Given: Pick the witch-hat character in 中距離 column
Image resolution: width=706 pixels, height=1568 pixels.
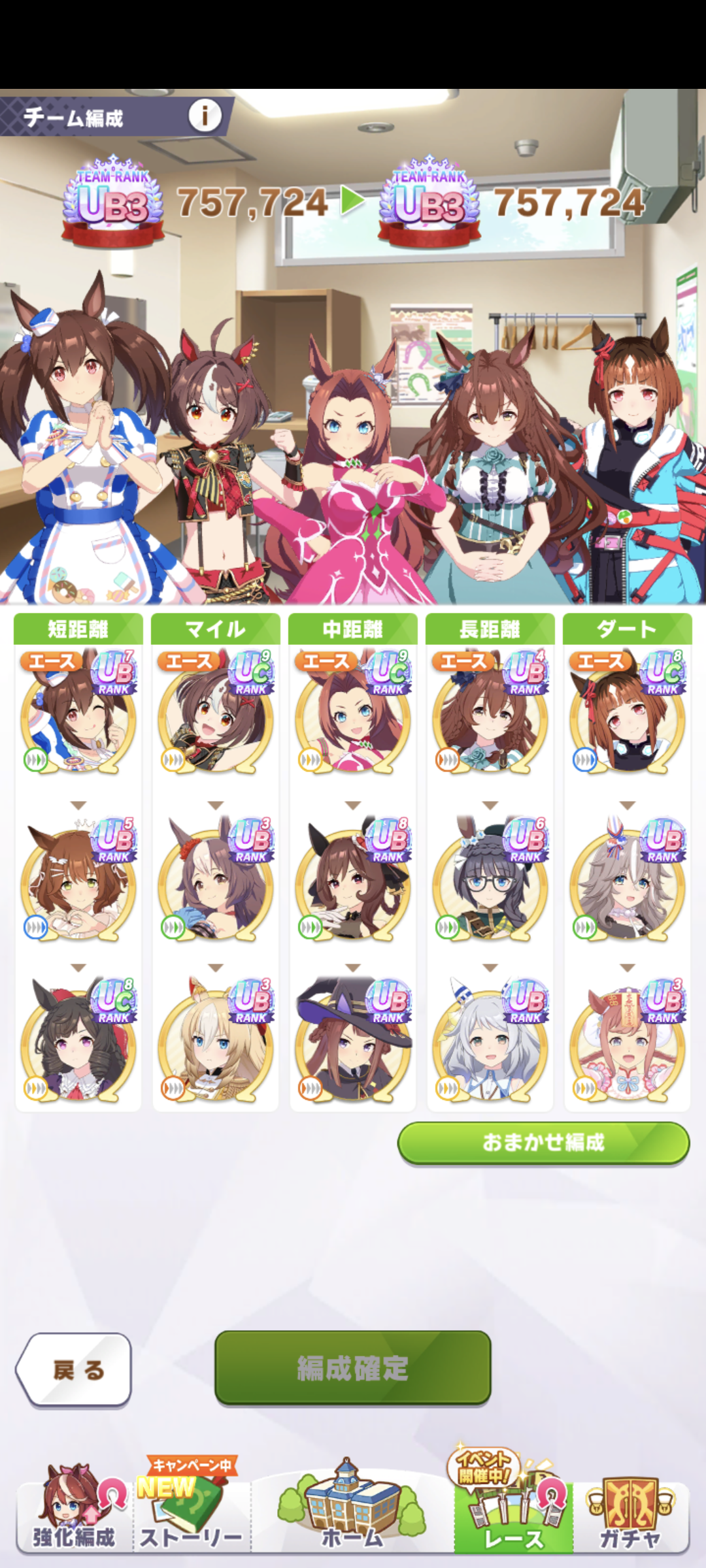Looking at the screenshot, I should click(x=353, y=1041).
